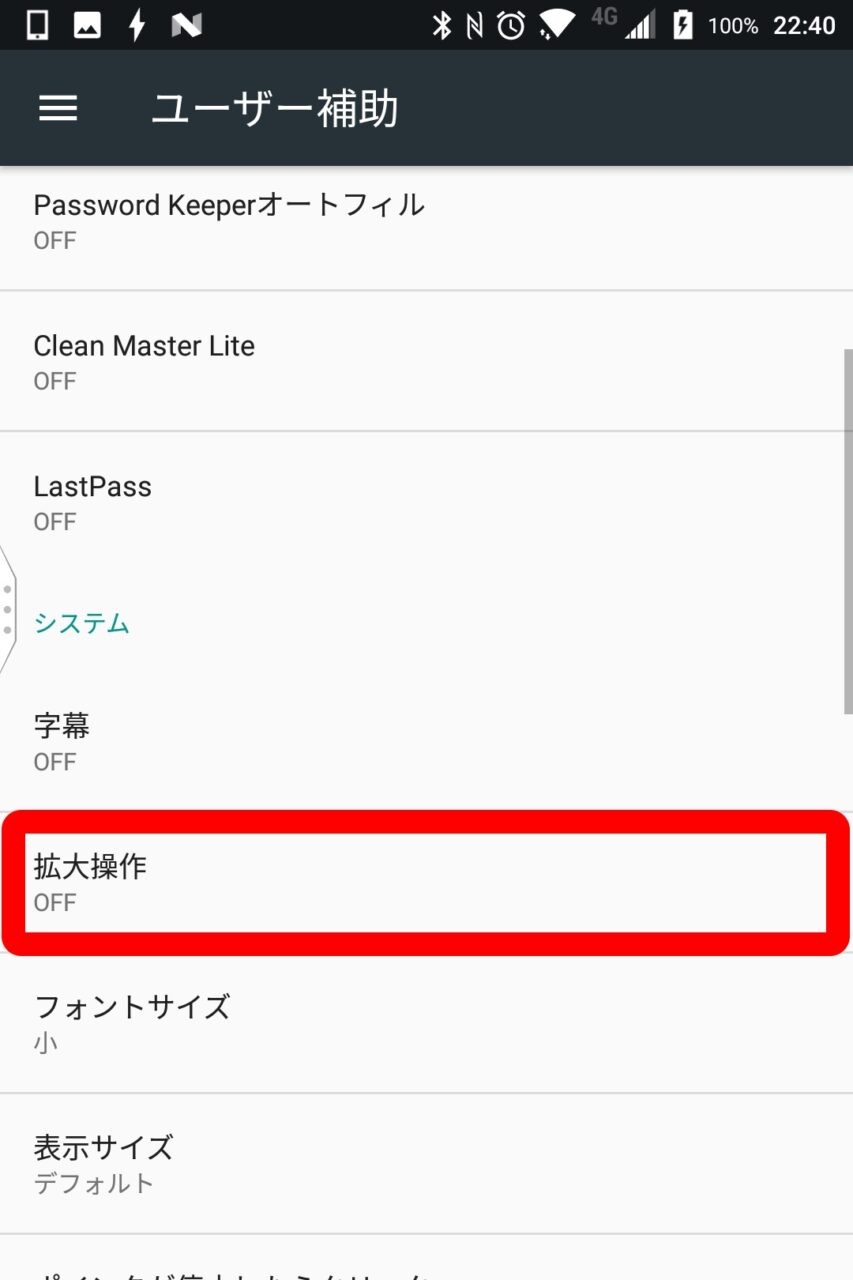Screen dimensions: 853x1280
Task: Open the hamburger drawer menu
Action: (58, 109)
